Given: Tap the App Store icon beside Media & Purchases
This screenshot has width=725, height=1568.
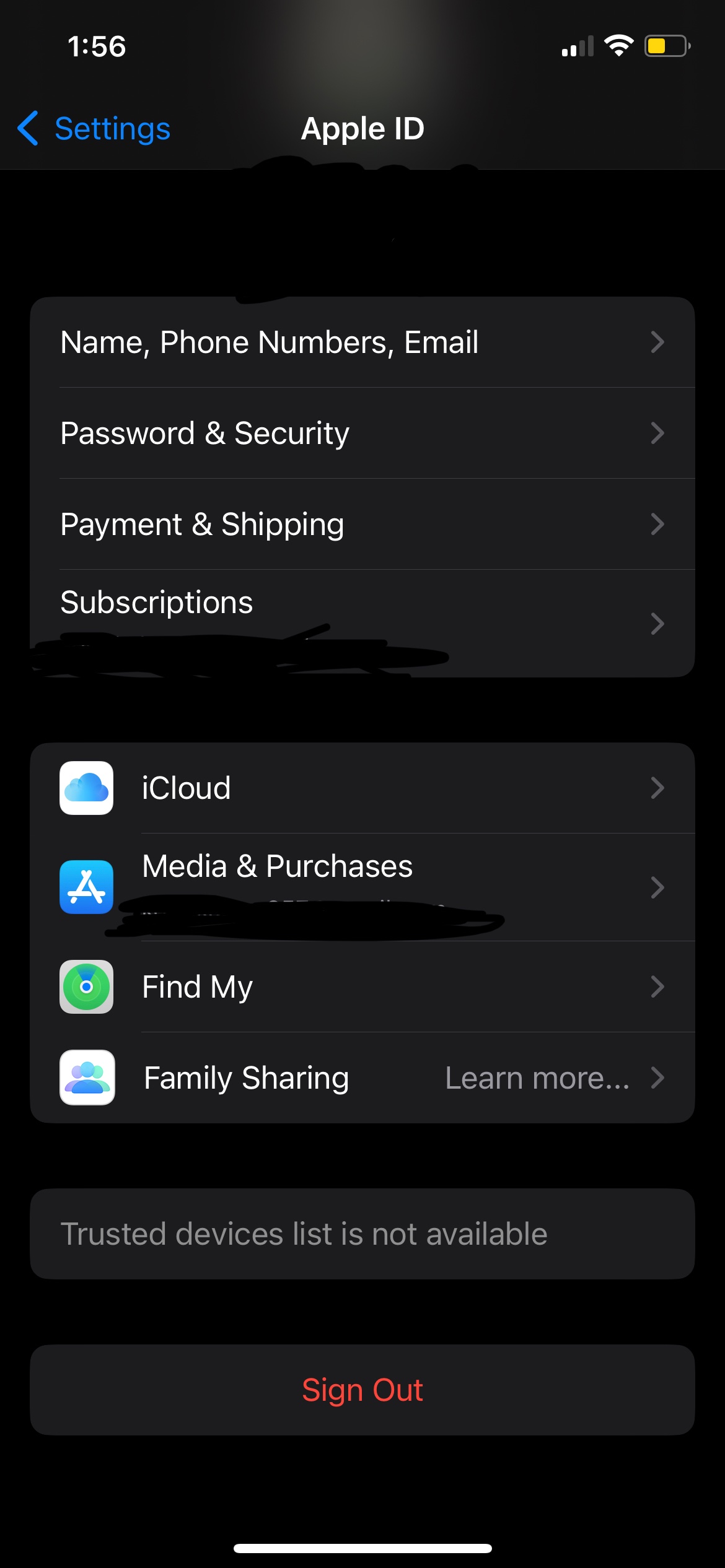Looking at the screenshot, I should 86,887.
